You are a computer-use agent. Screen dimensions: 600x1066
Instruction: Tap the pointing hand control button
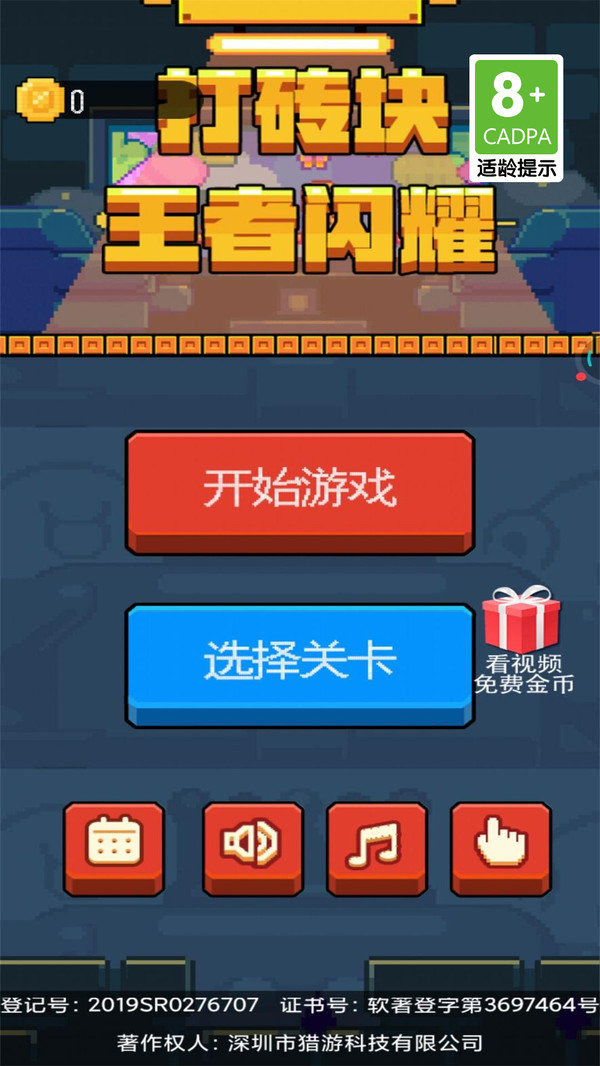point(500,845)
